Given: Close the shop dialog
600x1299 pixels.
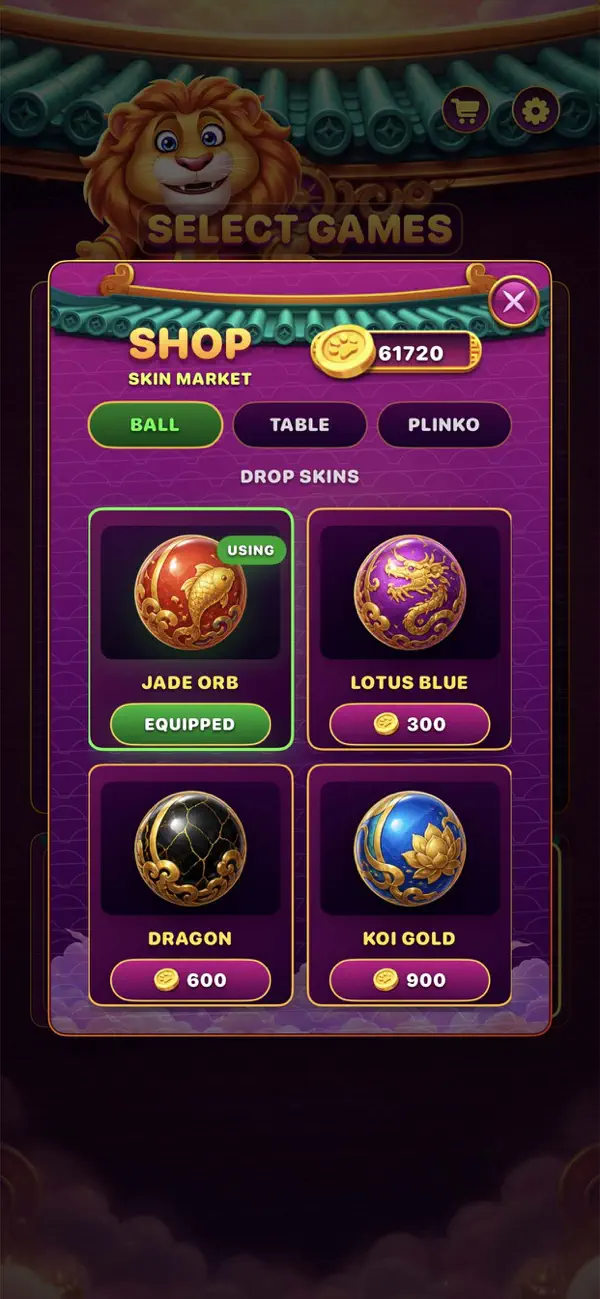Looking at the screenshot, I should tap(514, 301).
